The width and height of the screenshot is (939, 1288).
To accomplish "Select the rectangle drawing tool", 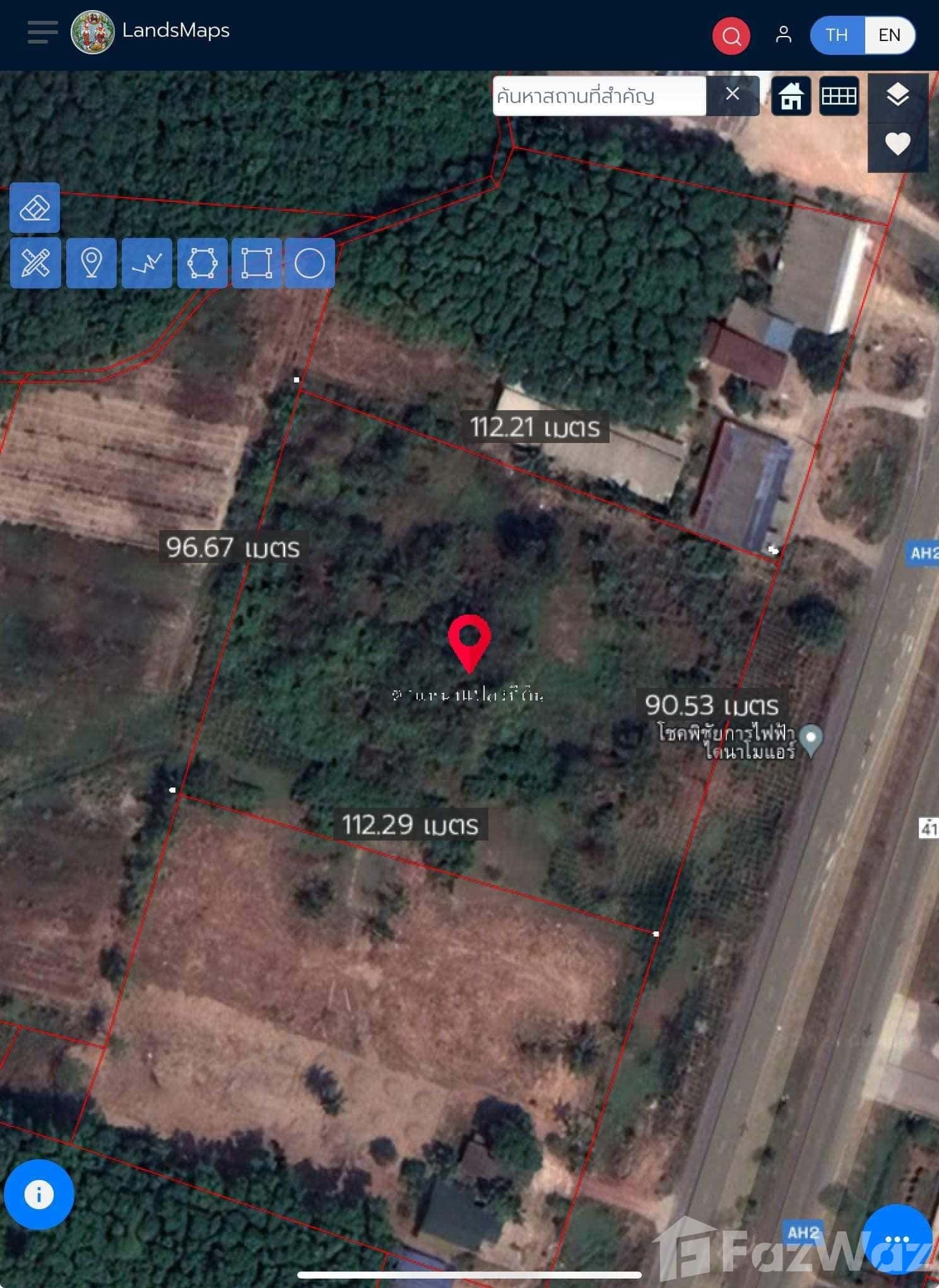I will coord(256,263).
